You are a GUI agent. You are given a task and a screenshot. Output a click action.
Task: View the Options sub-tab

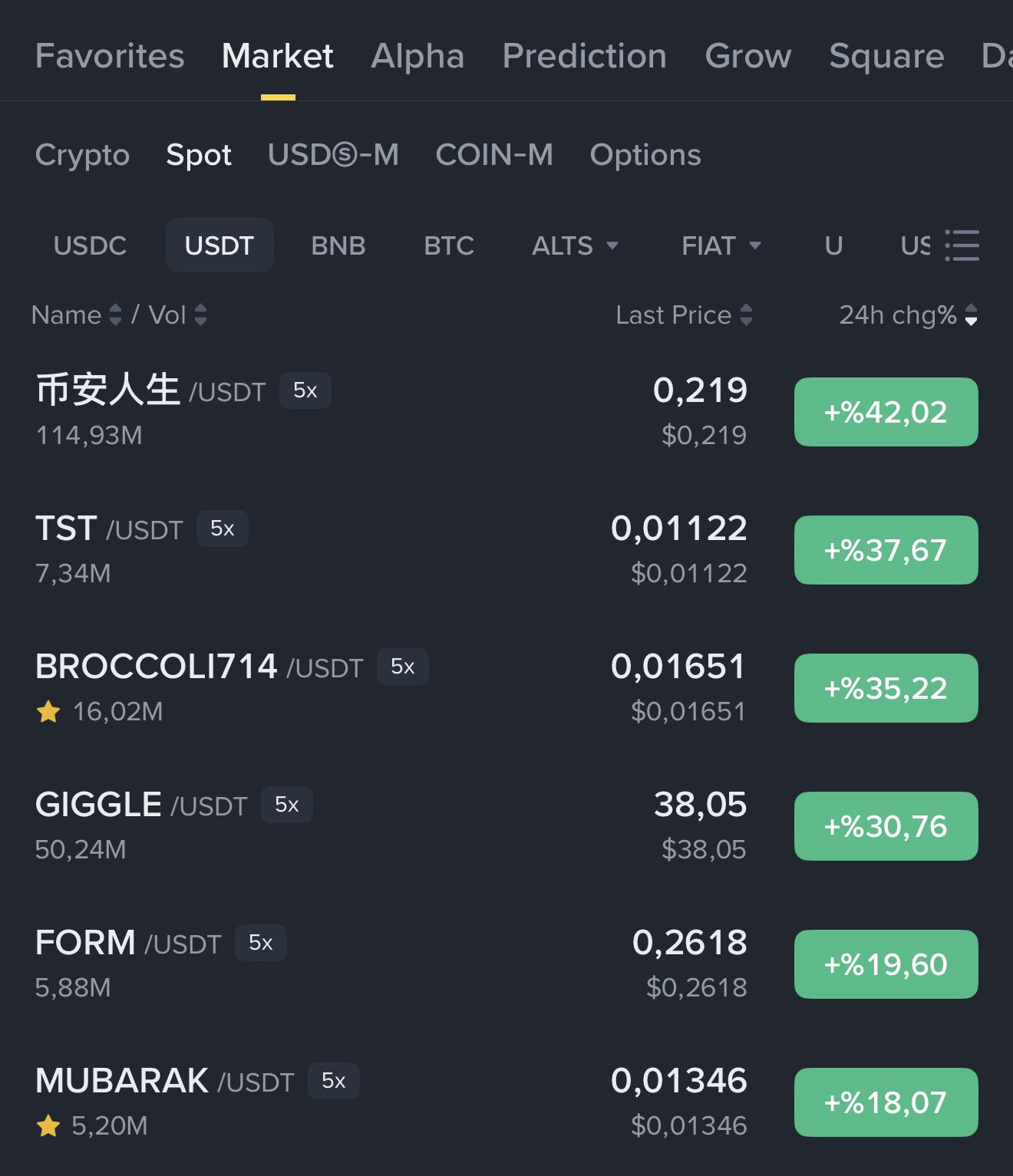tap(645, 155)
